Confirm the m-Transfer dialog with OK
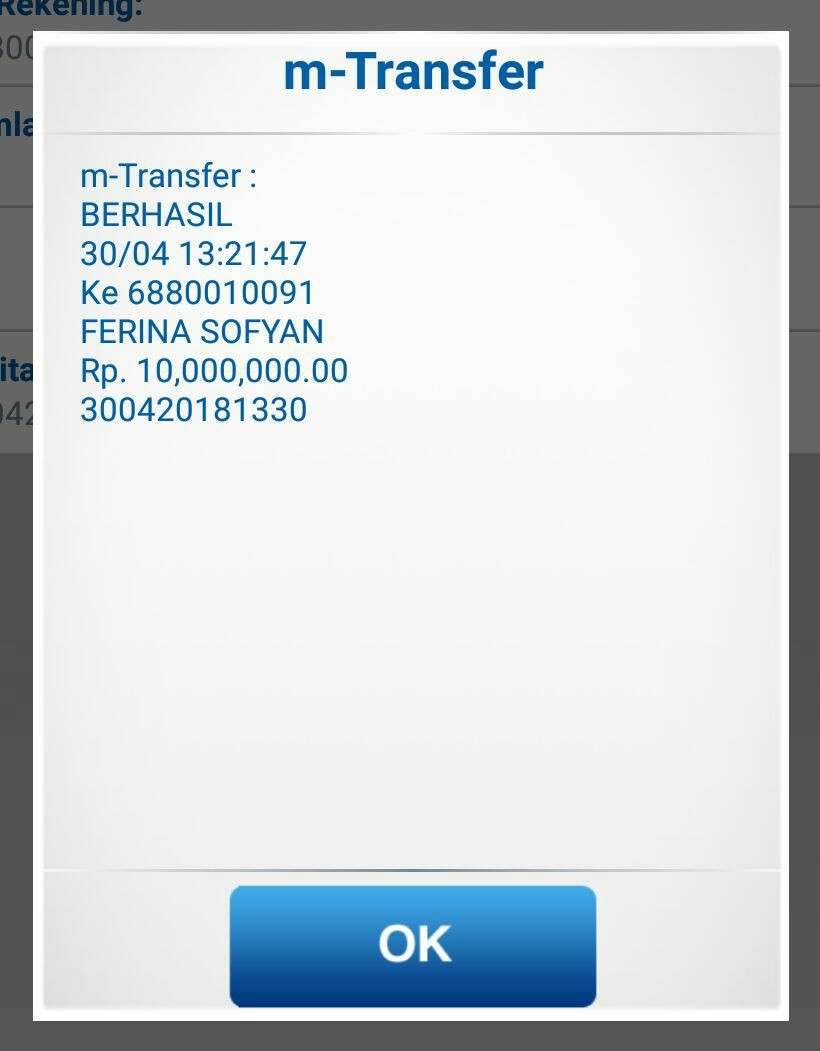Screen dimensions: 820x1051 (413, 945)
